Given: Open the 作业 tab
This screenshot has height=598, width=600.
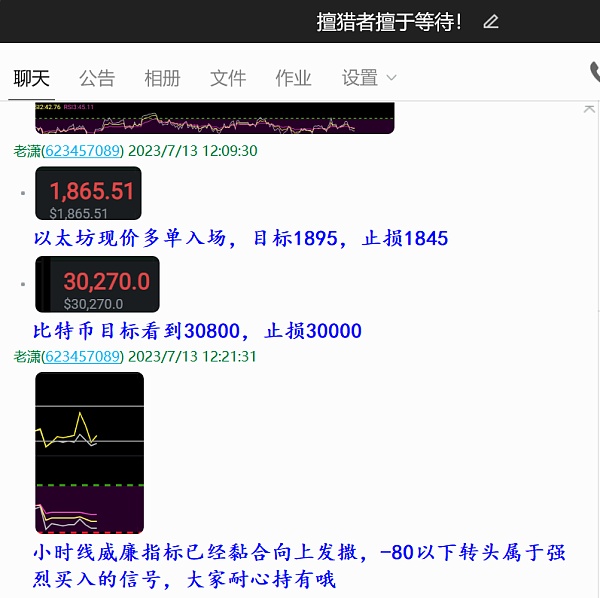Looking at the screenshot, I should point(293,78).
